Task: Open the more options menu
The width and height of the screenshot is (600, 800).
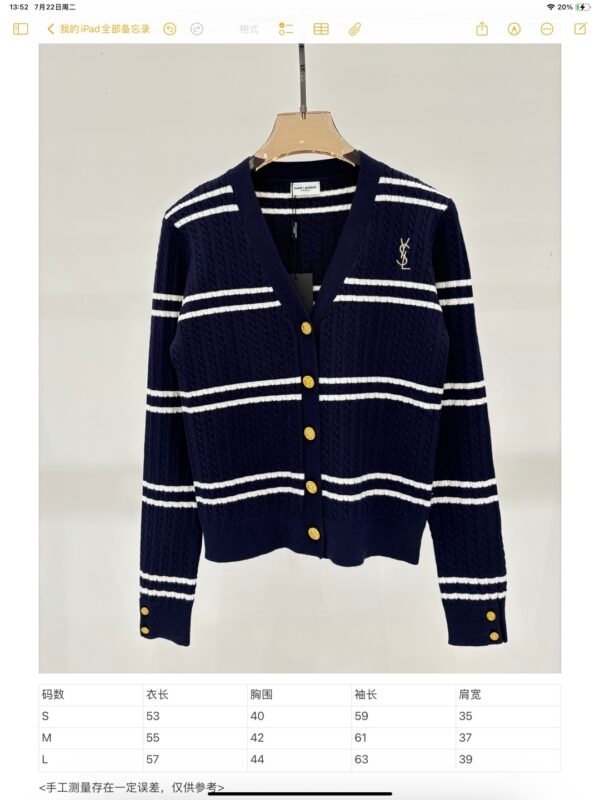Action: [546, 29]
